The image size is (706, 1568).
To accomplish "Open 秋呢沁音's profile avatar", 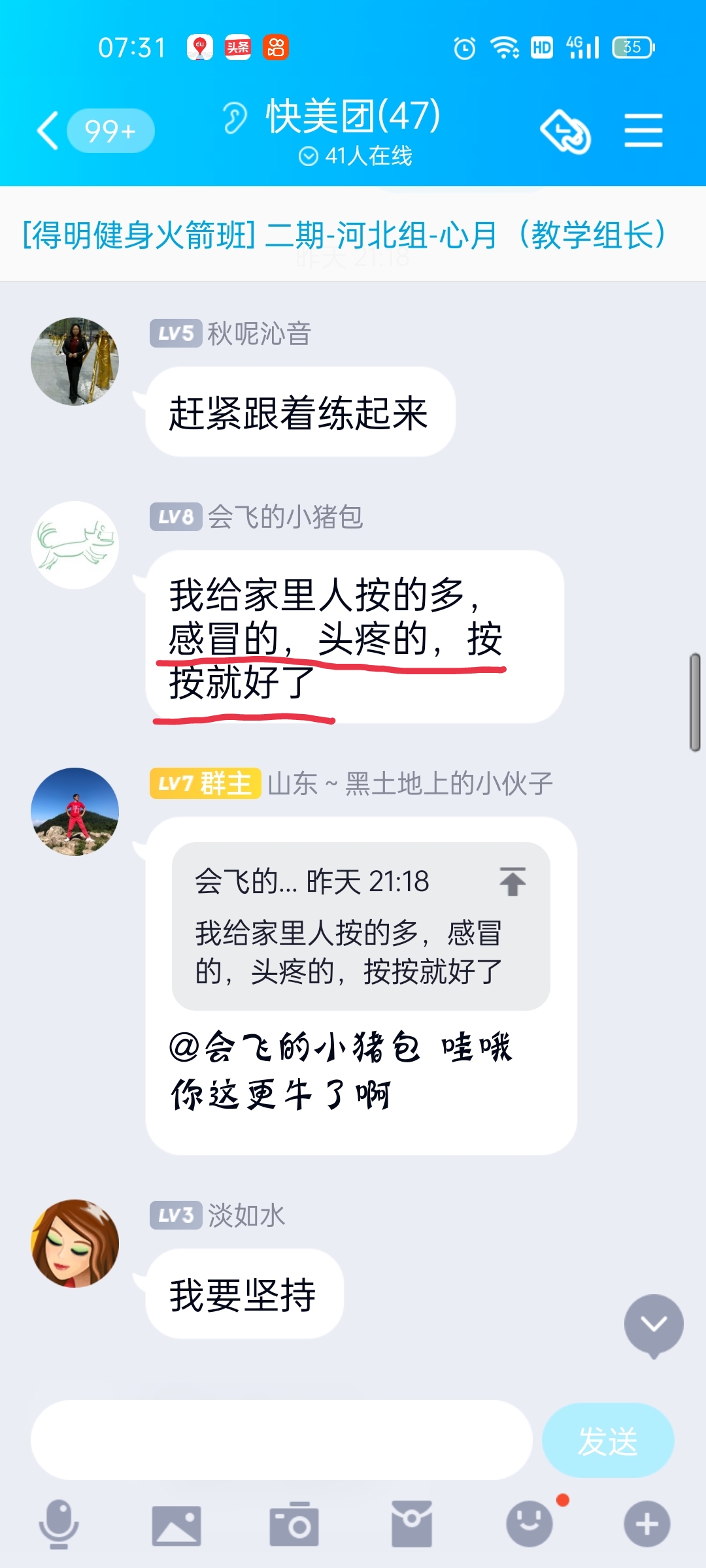I will (x=75, y=361).
